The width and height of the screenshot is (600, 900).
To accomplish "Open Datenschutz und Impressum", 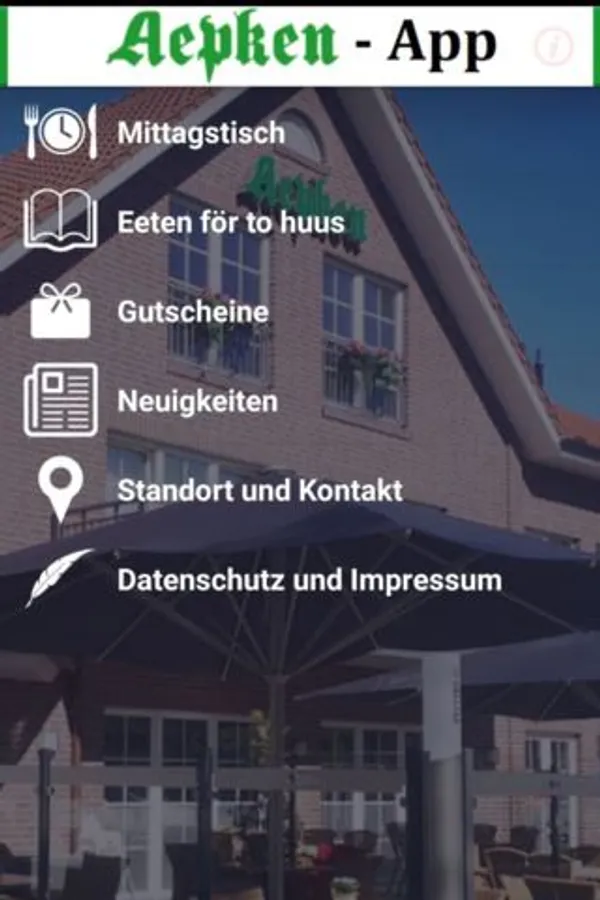I will click(x=264, y=580).
